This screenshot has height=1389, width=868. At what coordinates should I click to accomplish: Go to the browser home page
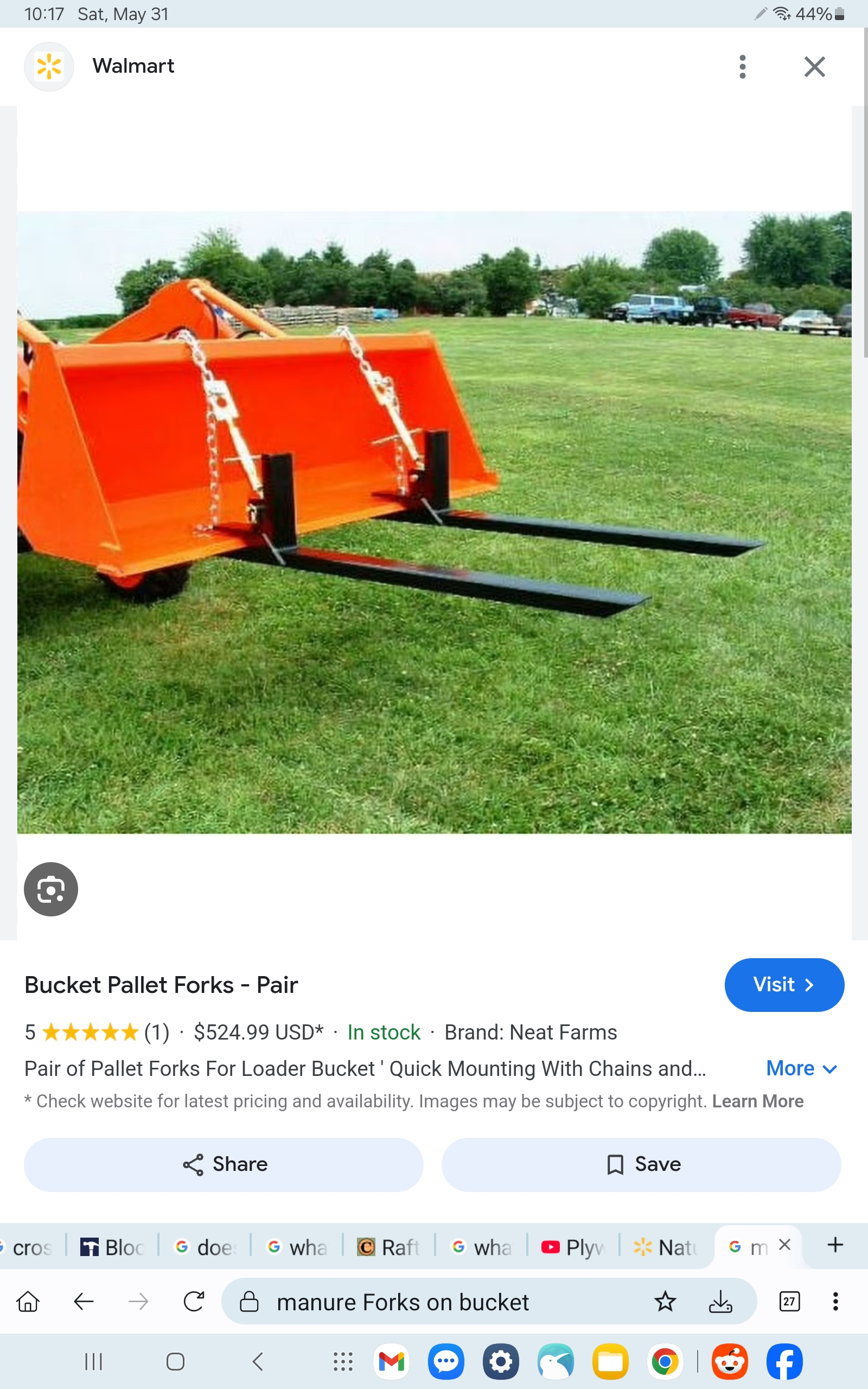click(x=28, y=1302)
